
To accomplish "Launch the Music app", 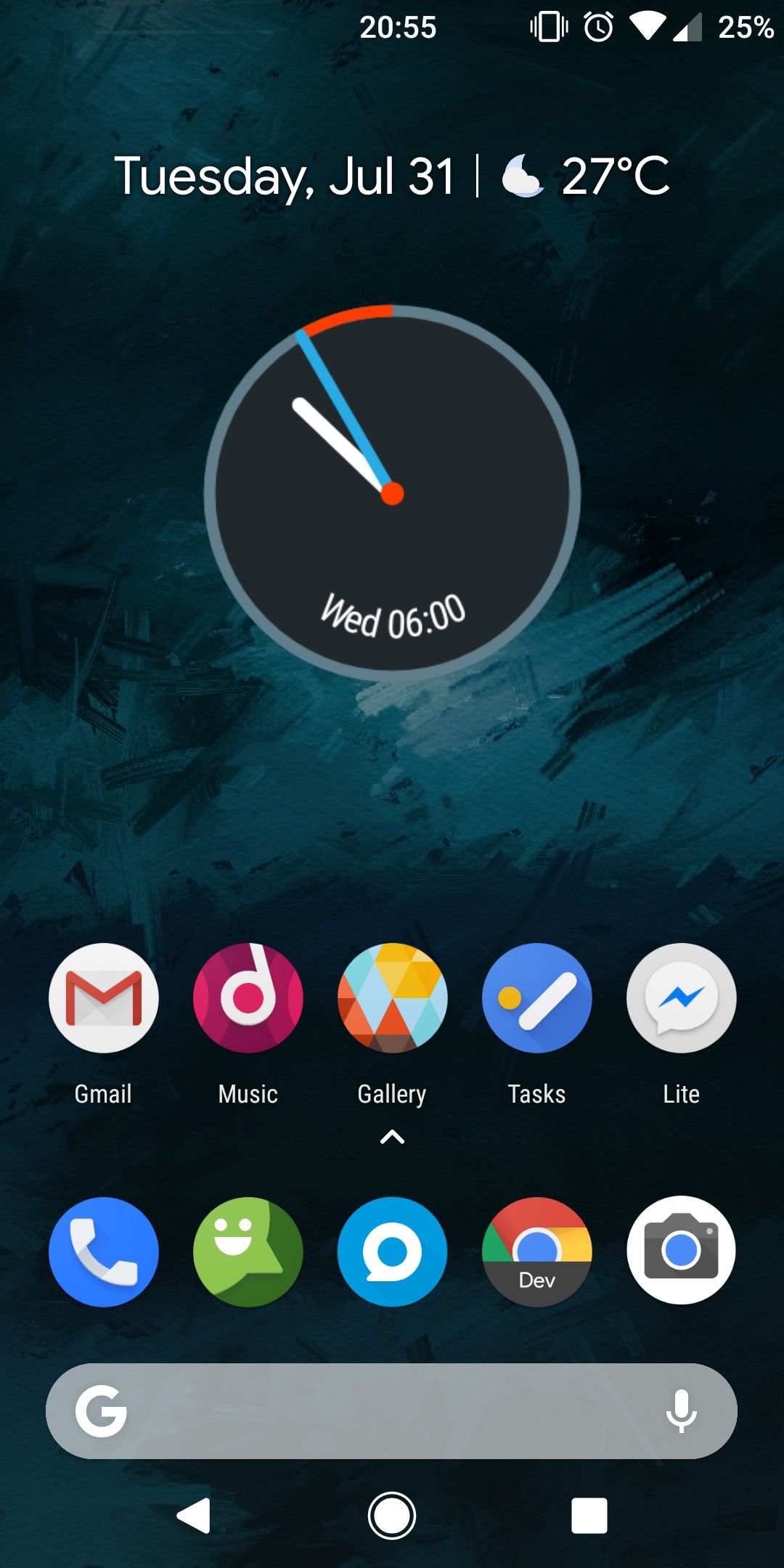I will click(x=248, y=998).
